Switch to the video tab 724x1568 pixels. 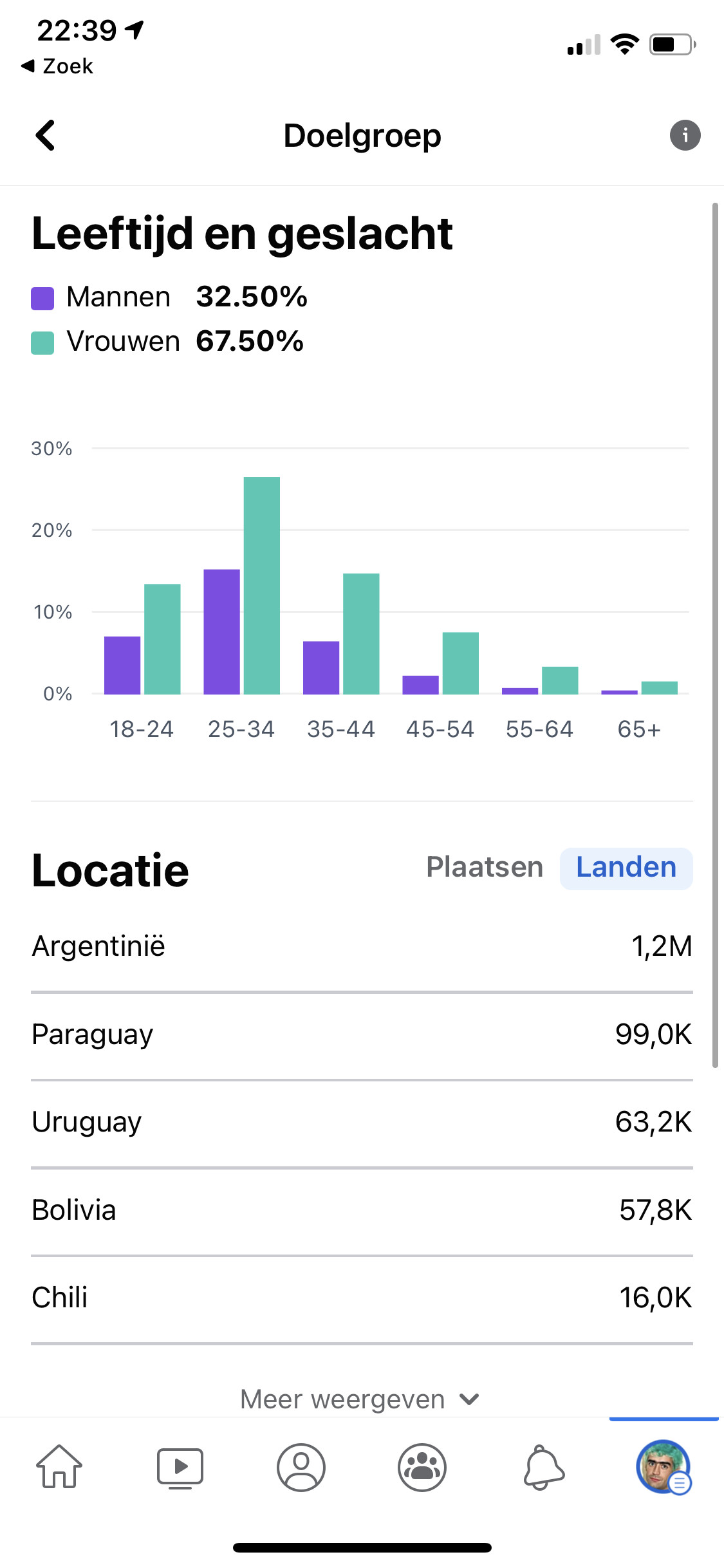pyautogui.click(x=180, y=1468)
